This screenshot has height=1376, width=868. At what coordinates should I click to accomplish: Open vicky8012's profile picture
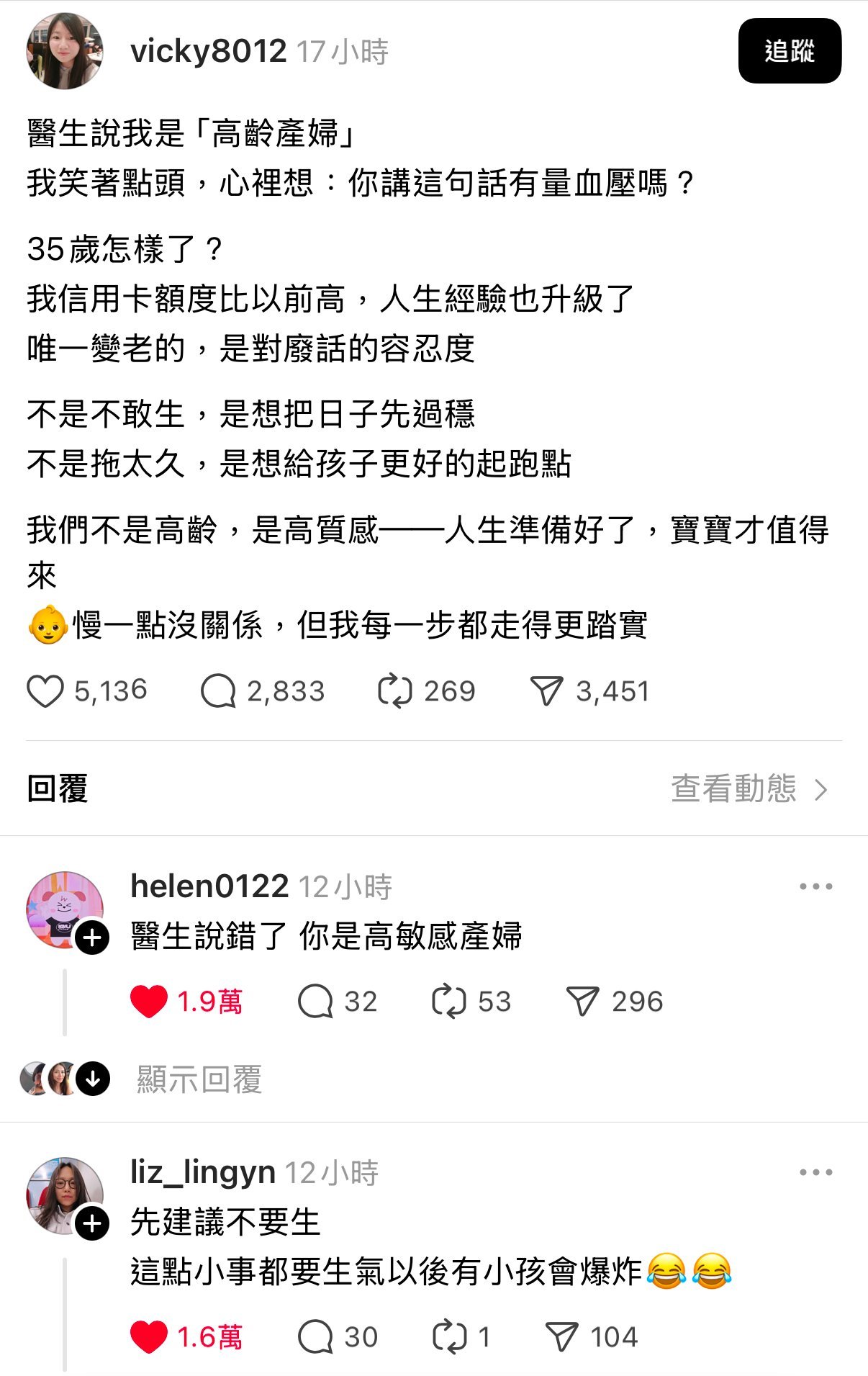64,51
